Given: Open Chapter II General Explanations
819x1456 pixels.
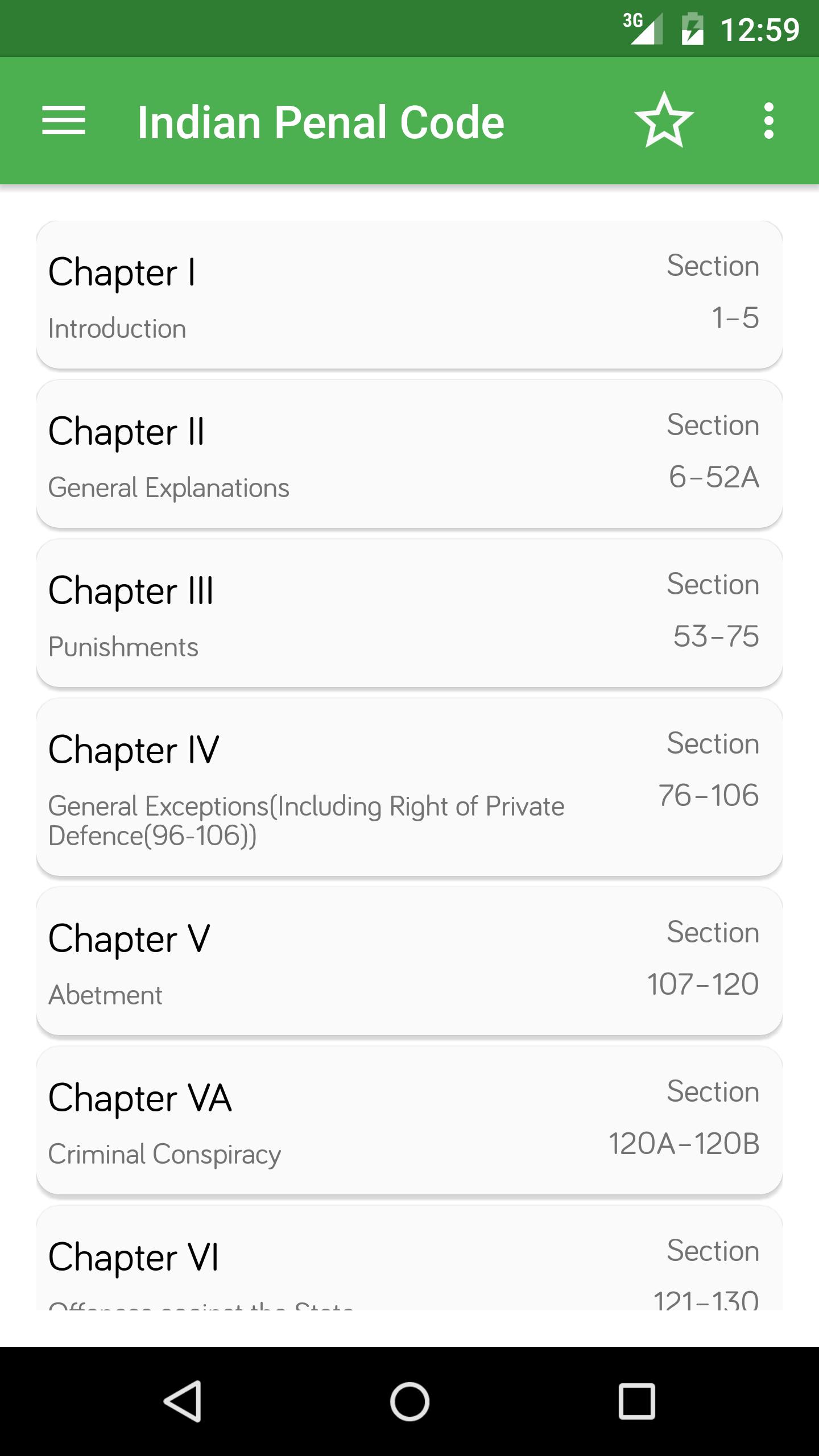Looking at the screenshot, I should pos(409,453).
